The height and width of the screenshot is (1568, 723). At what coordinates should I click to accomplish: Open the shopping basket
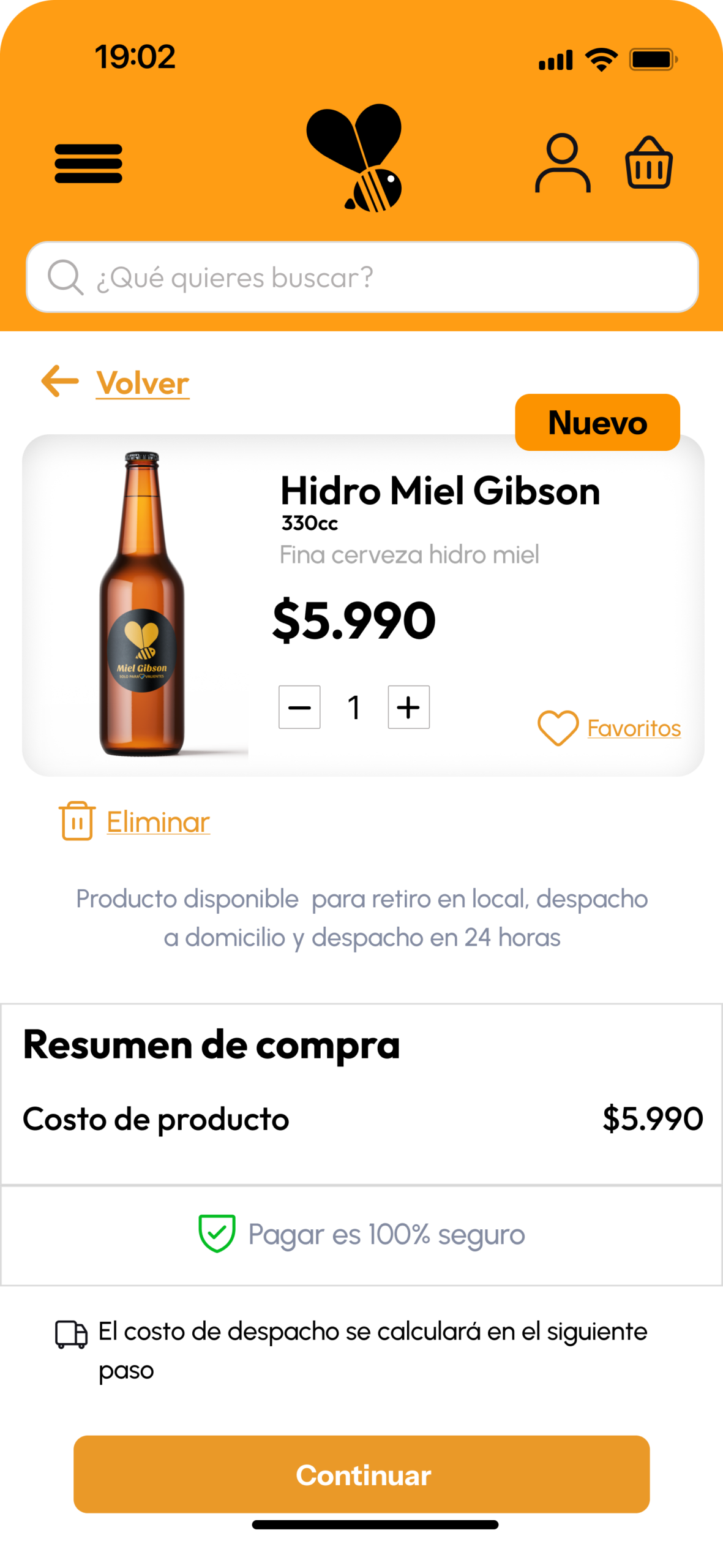648,163
